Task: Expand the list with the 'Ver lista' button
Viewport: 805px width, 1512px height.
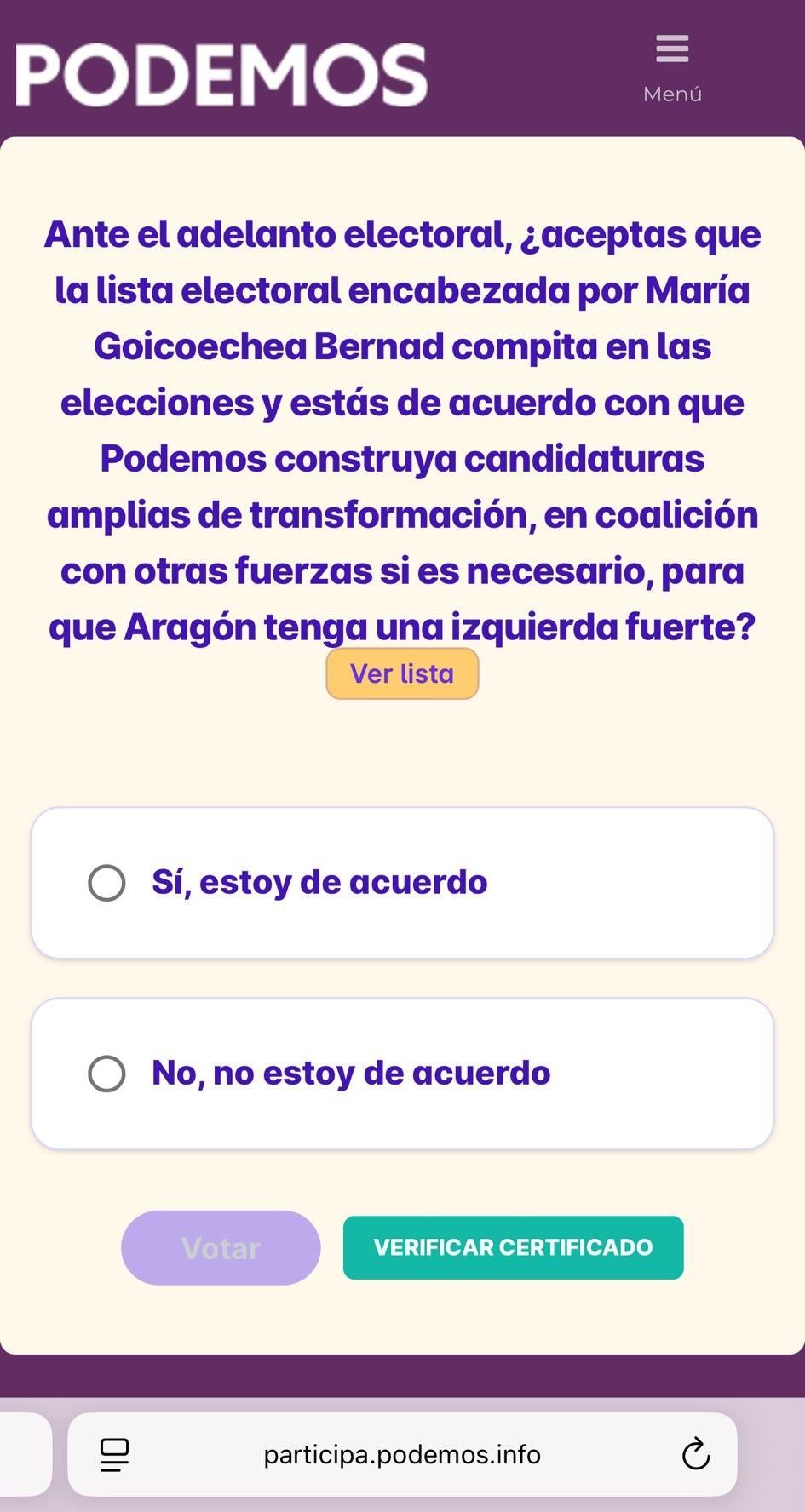Action: (x=401, y=673)
